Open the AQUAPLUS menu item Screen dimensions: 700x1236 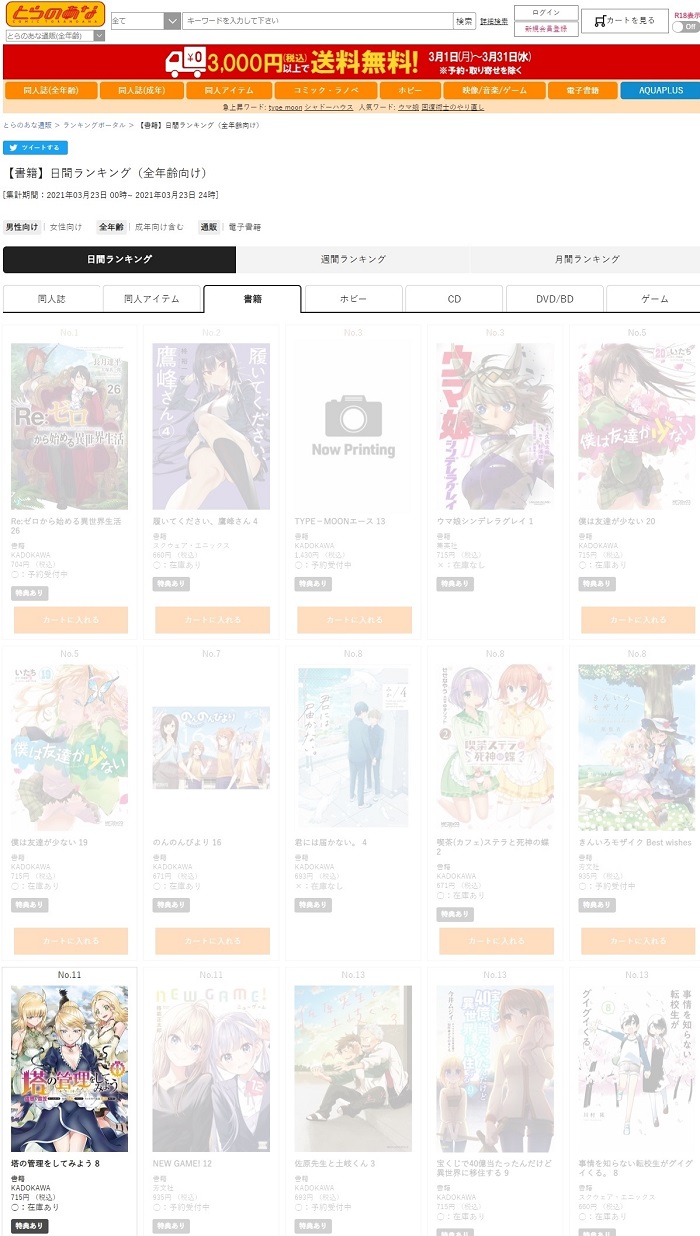point(659,90)
